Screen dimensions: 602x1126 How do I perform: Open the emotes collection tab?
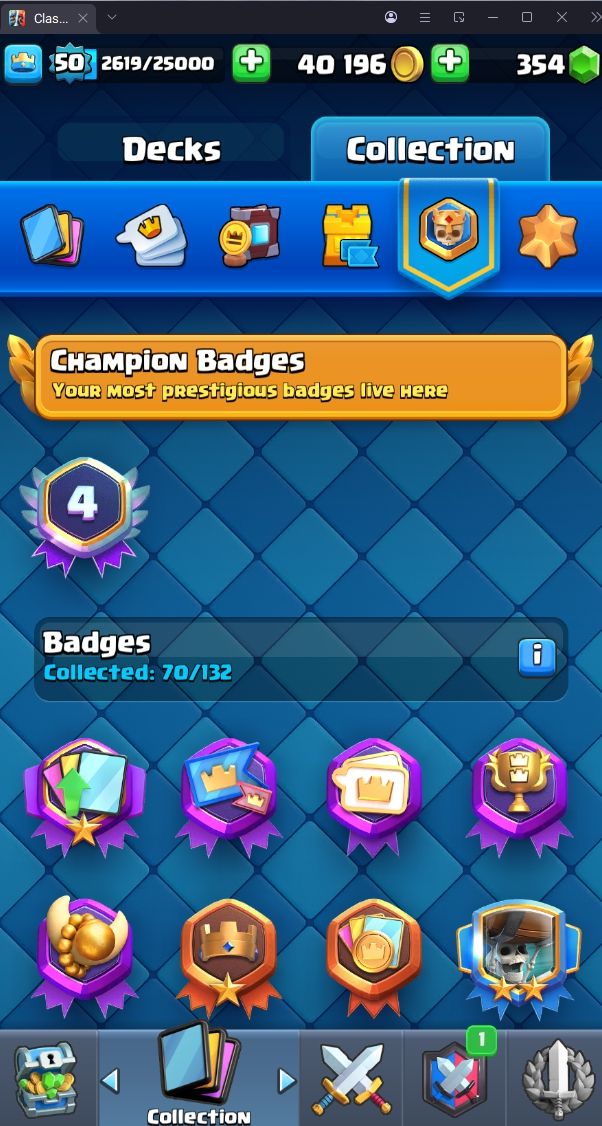click(x=152, y=236)
